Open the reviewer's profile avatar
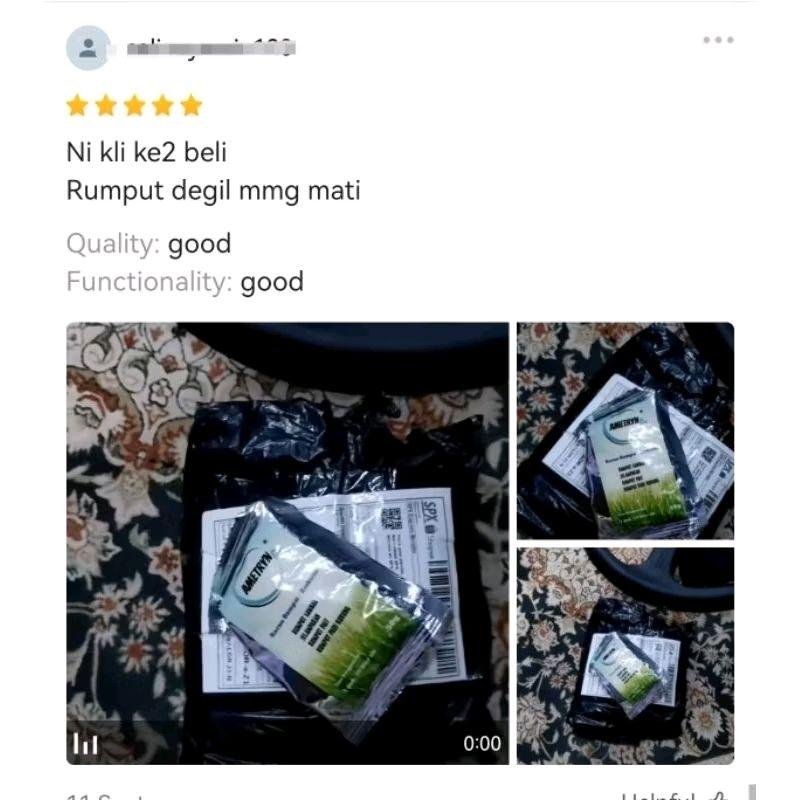Screen dimensions: 800x800 [x=88, y=48]
